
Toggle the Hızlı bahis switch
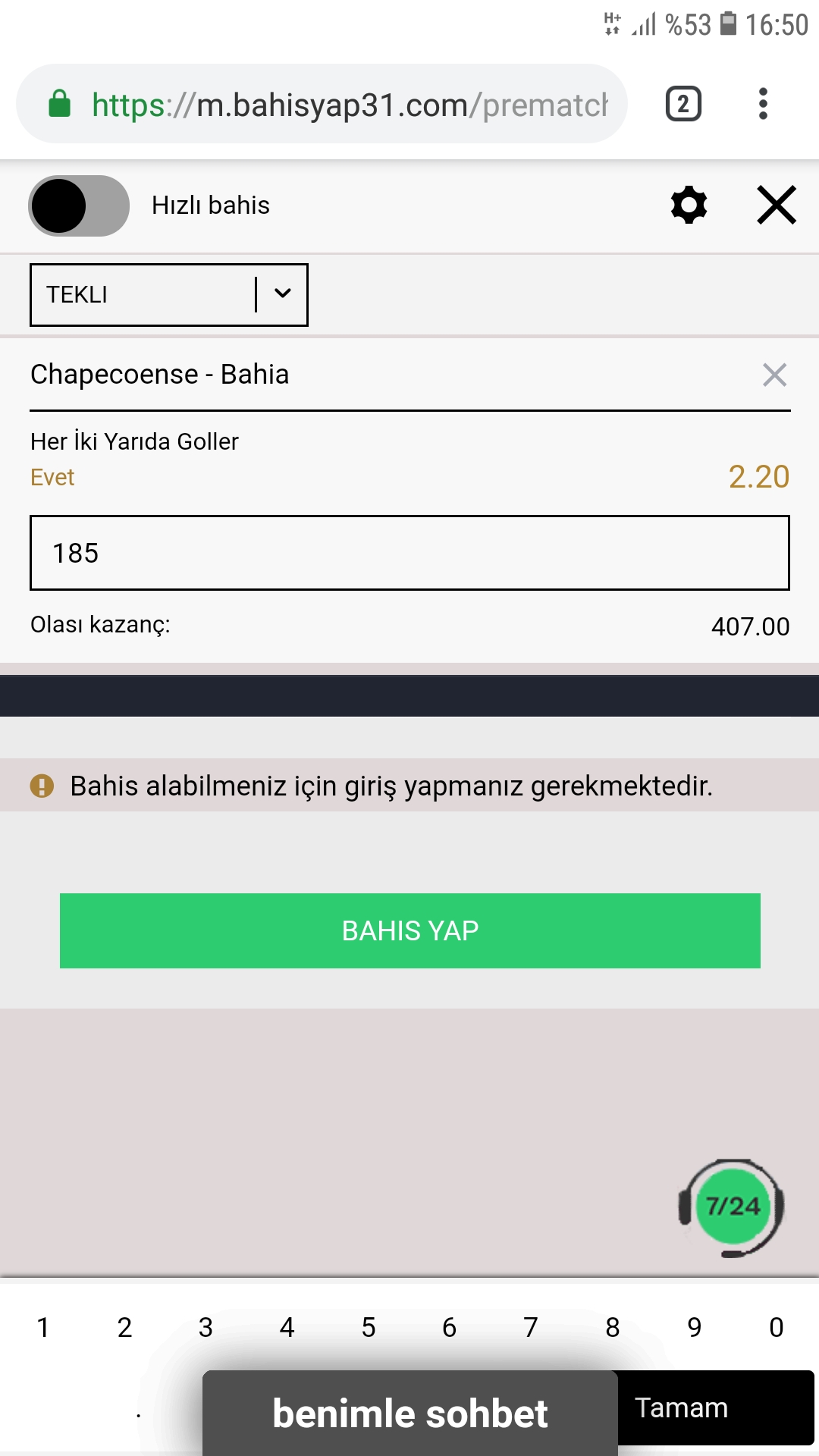click(79, 206)
